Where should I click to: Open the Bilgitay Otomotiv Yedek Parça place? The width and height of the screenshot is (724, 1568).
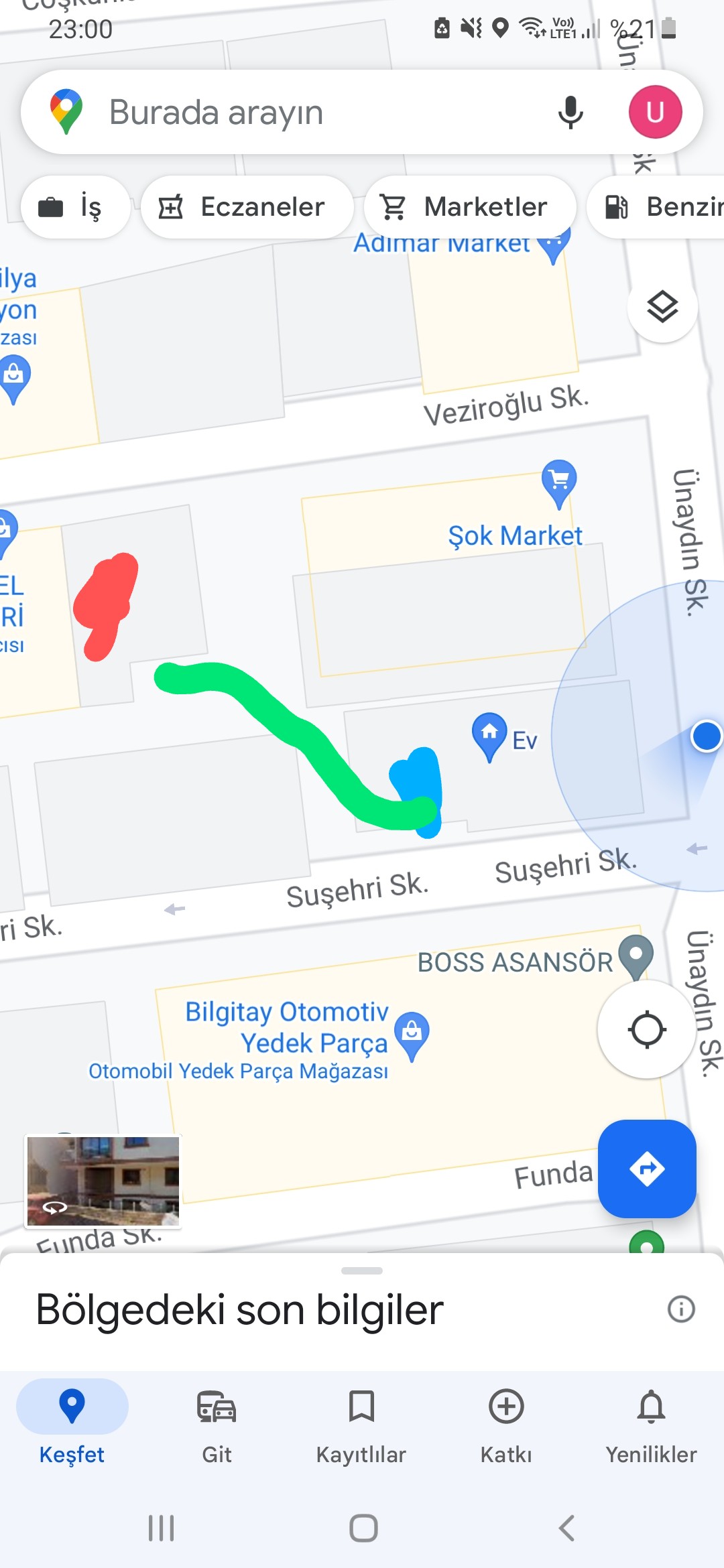411,1033
